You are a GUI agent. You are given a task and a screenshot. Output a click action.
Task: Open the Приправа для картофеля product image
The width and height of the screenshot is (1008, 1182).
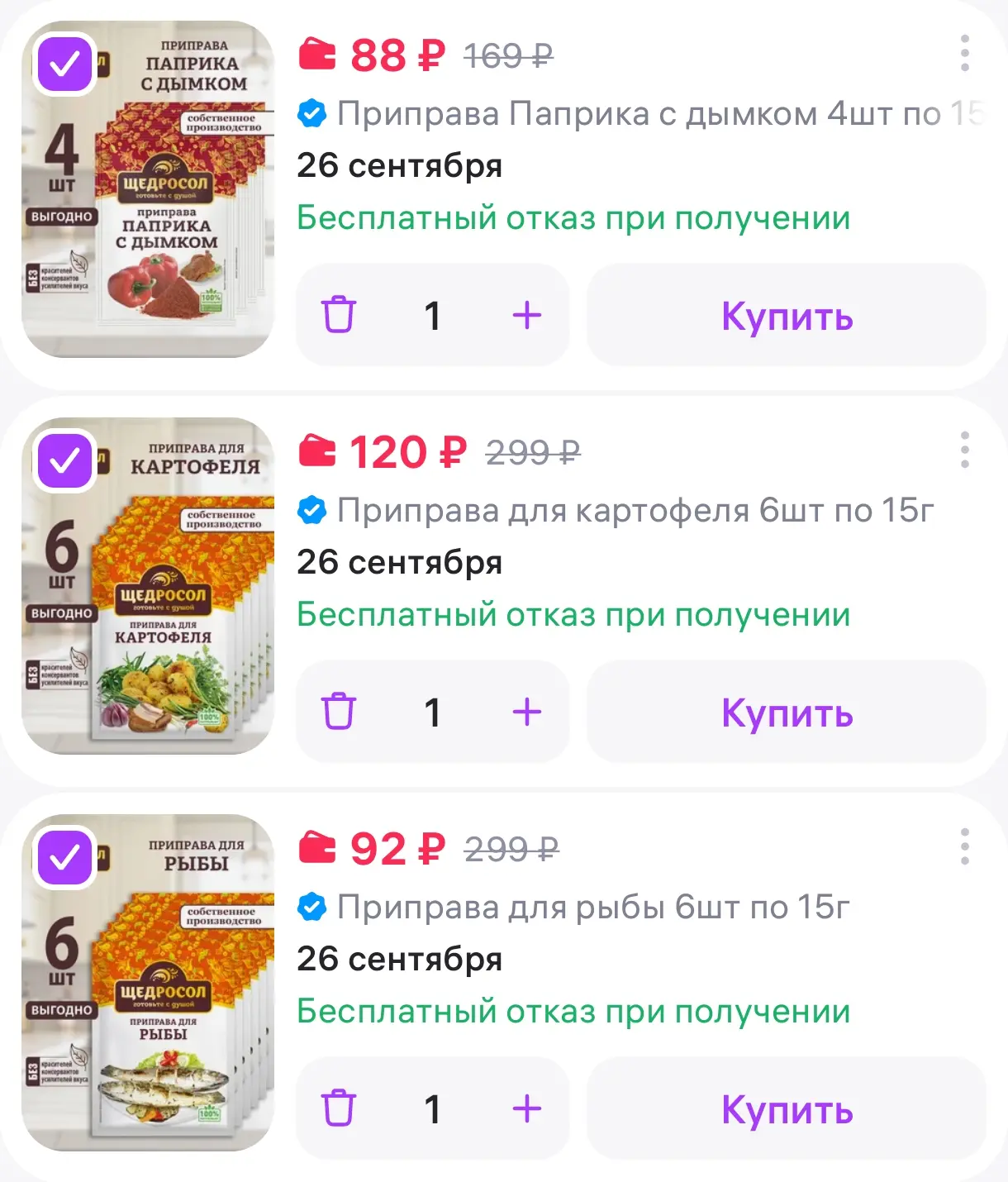click(148, 586)
